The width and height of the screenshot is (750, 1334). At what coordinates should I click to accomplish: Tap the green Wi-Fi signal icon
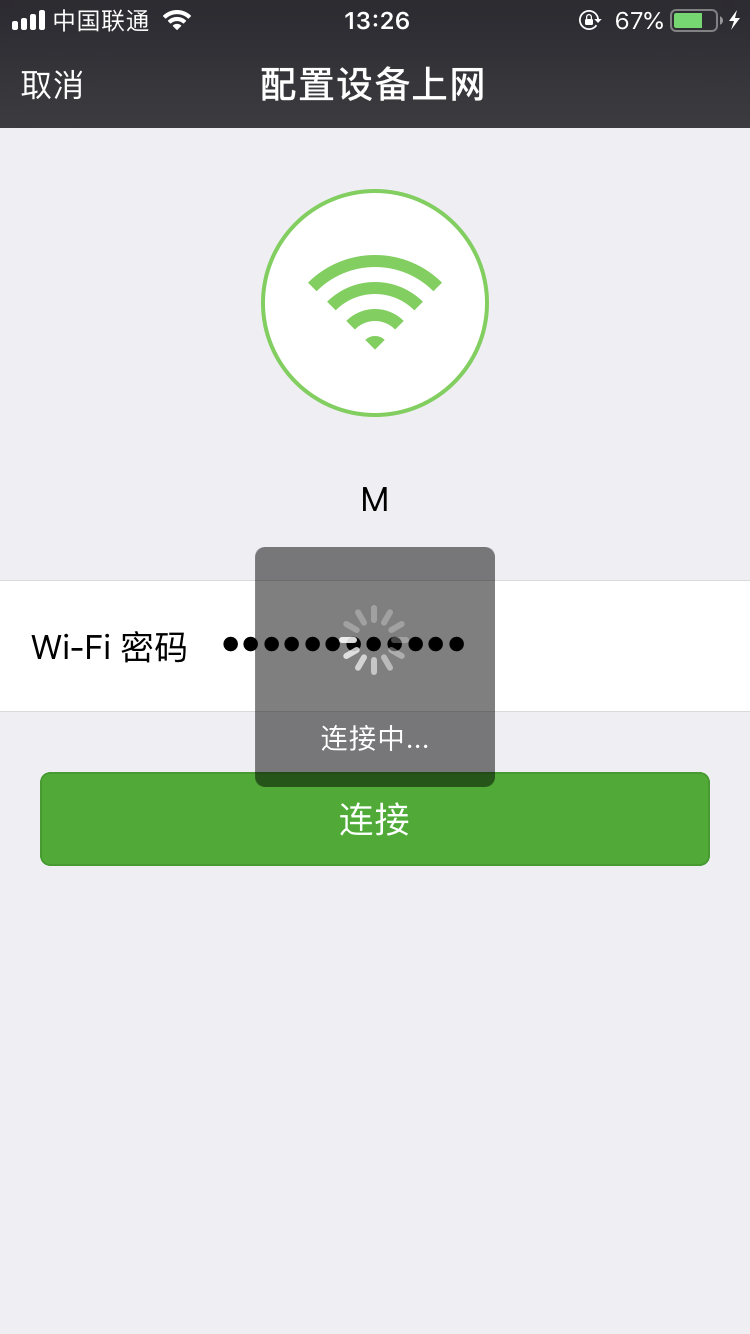375,300
